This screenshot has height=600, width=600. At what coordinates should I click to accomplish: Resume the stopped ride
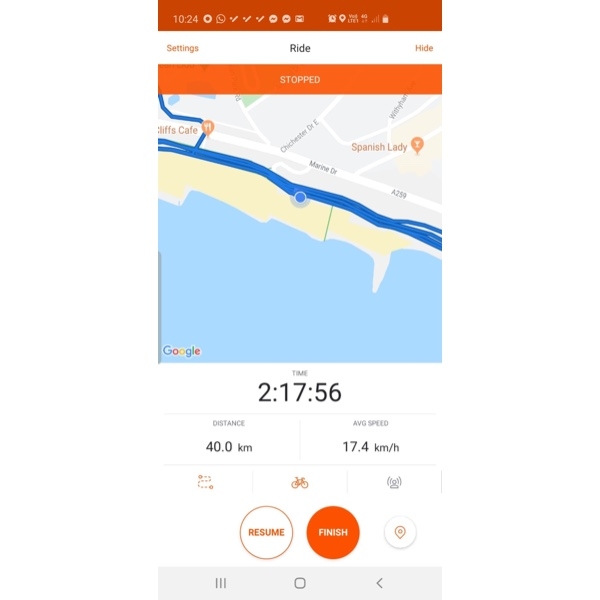[x=266, y=533]
